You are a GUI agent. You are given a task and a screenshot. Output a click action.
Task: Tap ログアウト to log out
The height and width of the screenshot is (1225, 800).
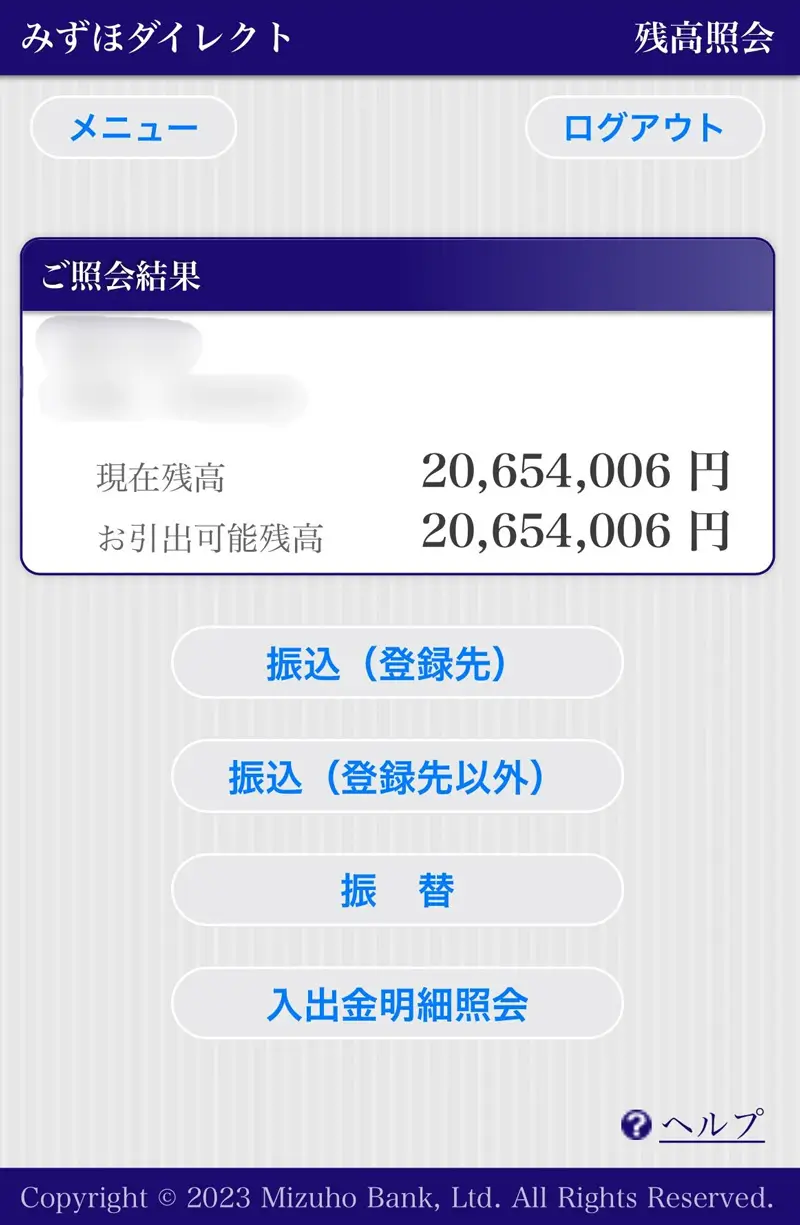pos(644,128)
